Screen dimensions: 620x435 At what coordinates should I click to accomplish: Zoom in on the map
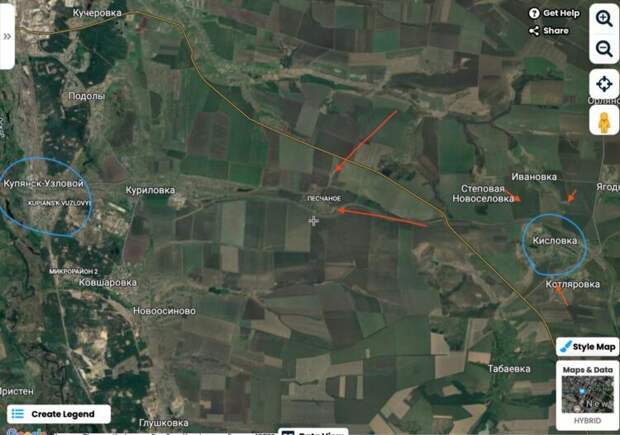pos(603,18)
